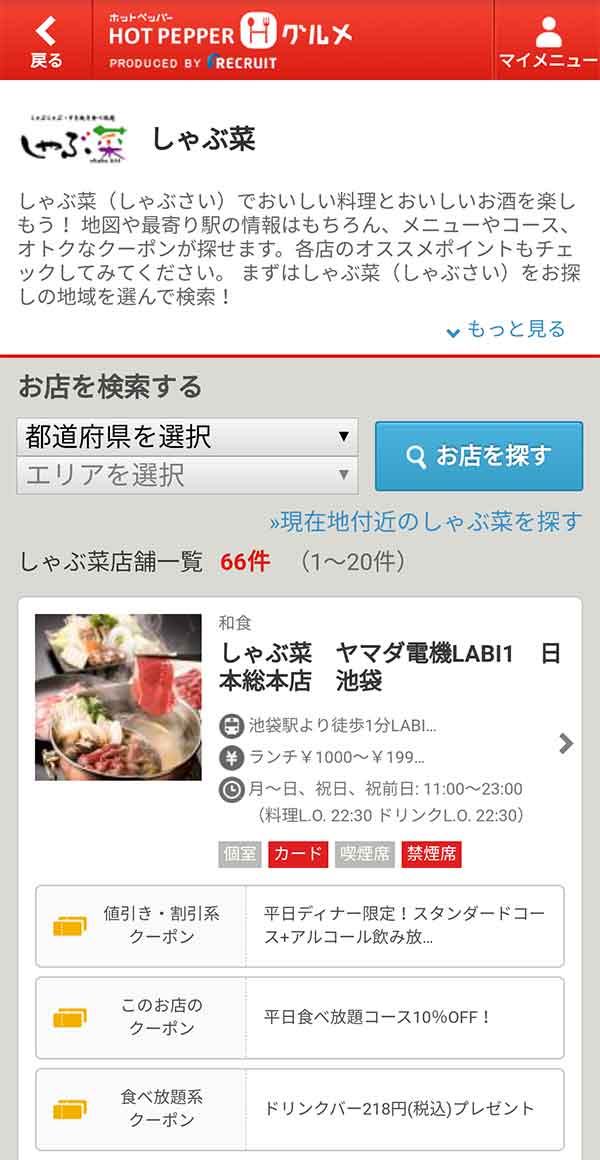Expand description with もっと見る

(506, 329)
